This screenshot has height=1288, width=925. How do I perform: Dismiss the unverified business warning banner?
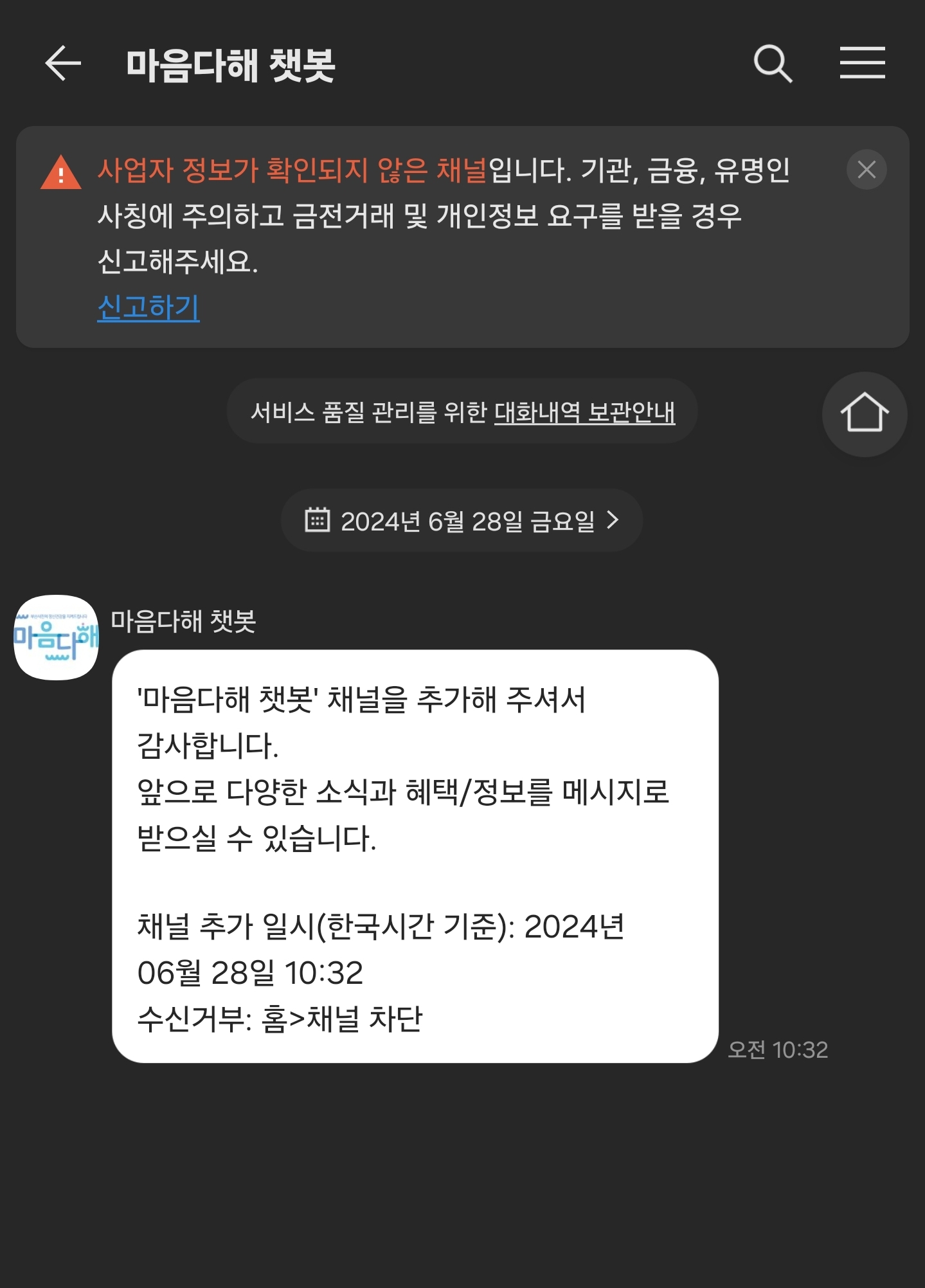click(867, 170)
